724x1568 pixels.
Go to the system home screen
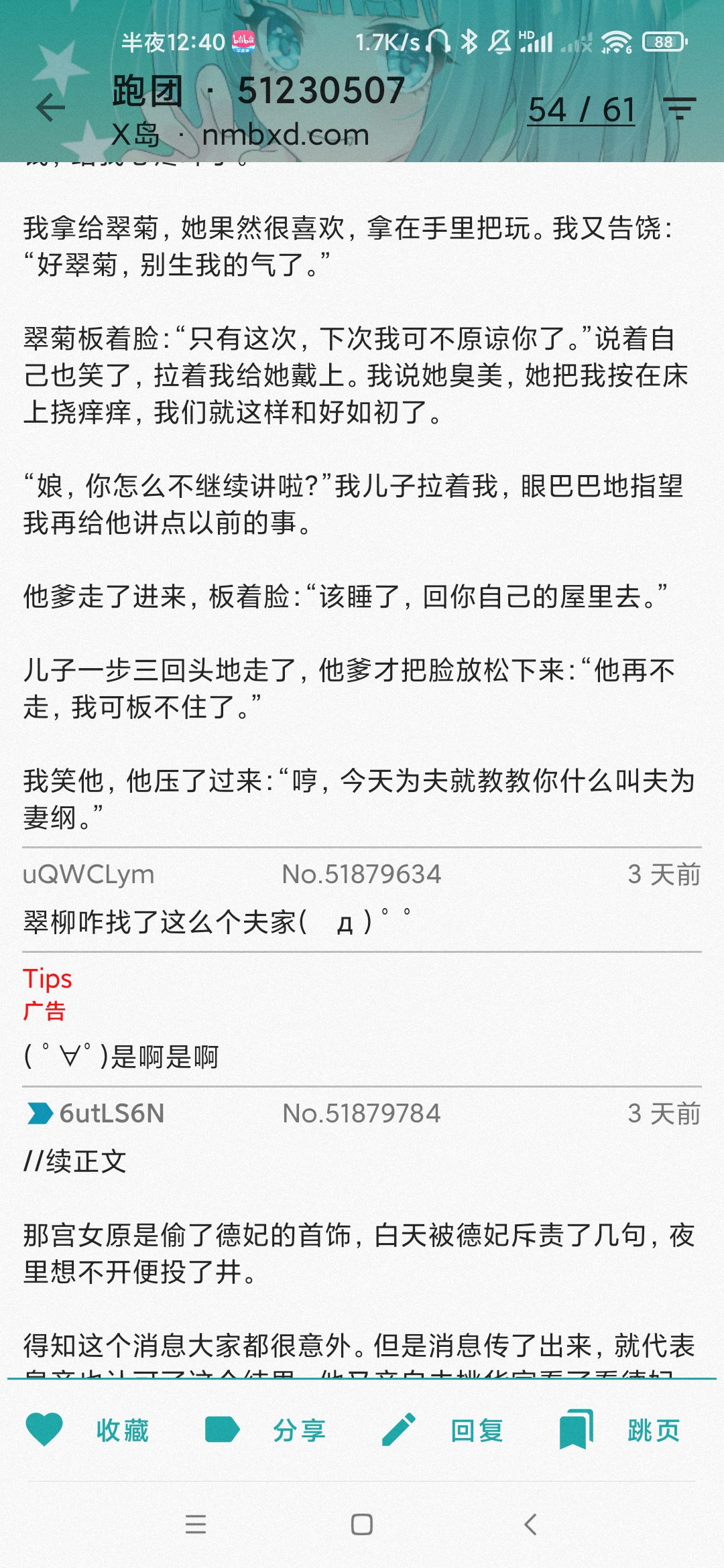pyautogui.click(x=362, y=1524)
